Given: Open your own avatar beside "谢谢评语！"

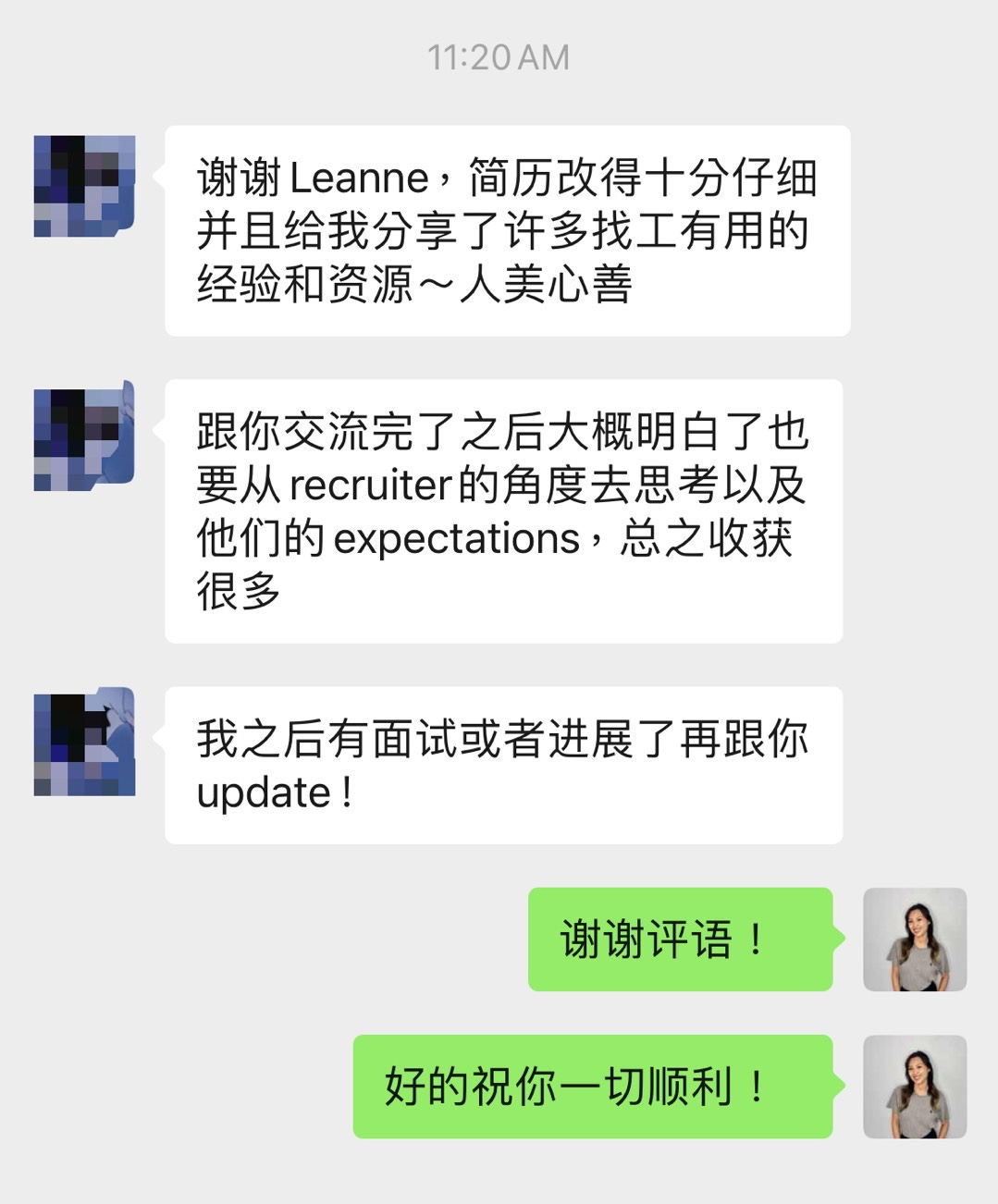Looking at the screenshot, I should (x=914, y=940).
